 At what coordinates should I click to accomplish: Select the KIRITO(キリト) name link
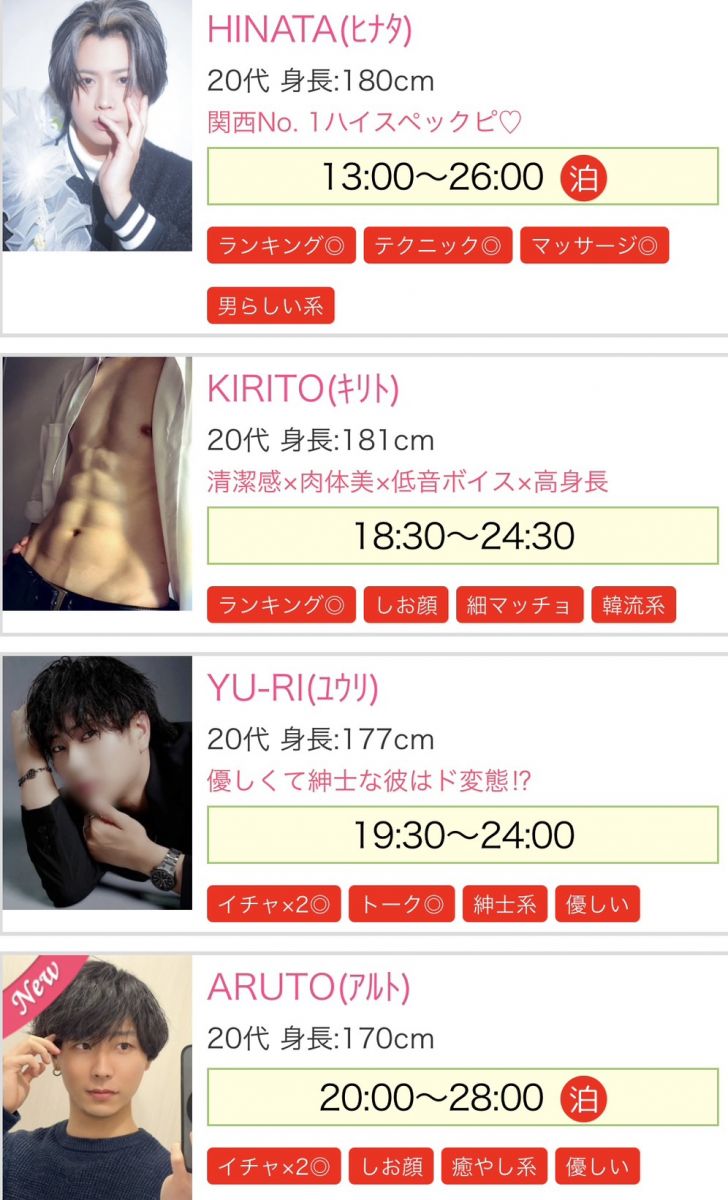pyautogui.click(x=302, y=389)
